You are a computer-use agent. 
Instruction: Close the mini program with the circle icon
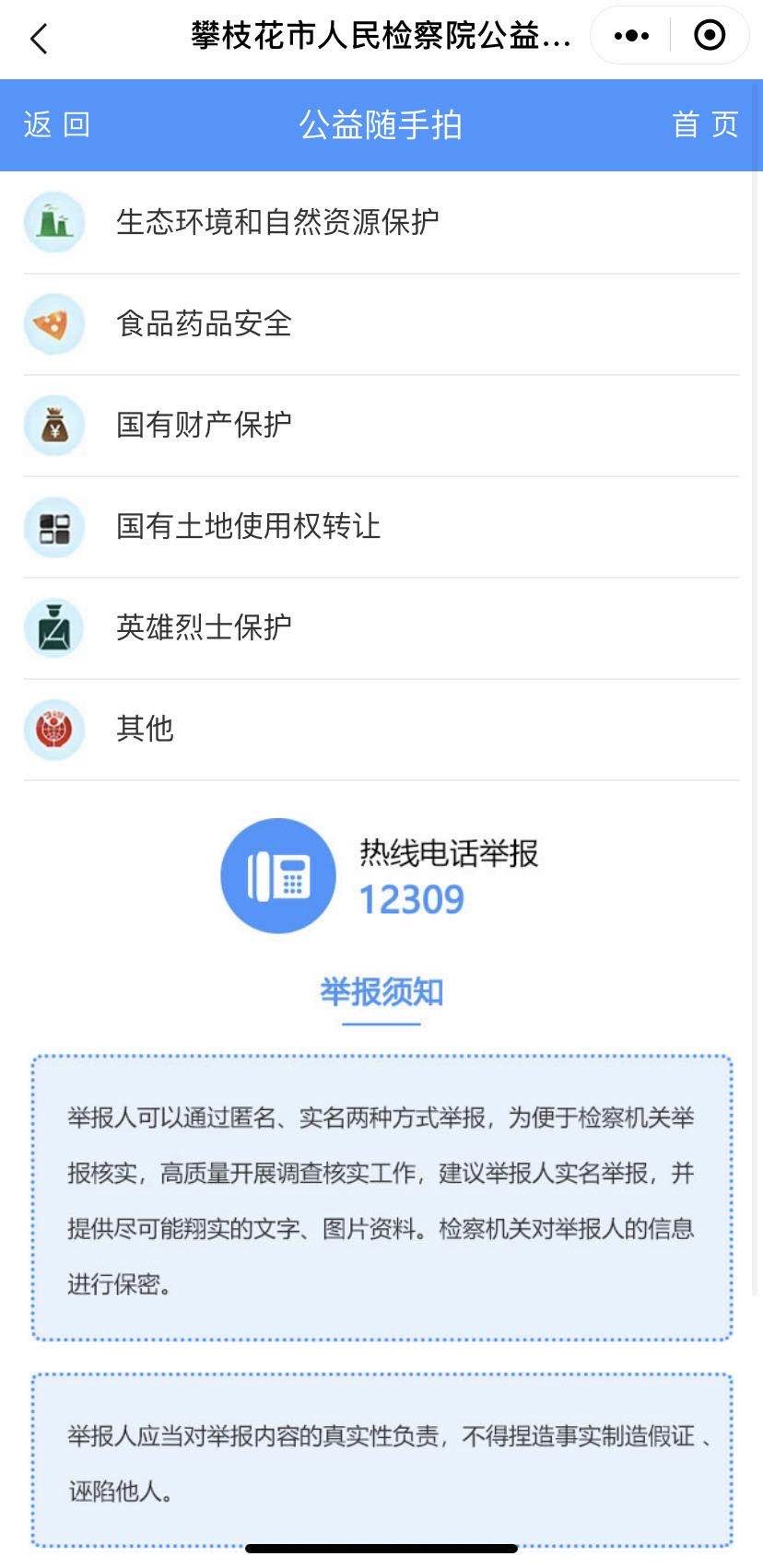[710, 36]
